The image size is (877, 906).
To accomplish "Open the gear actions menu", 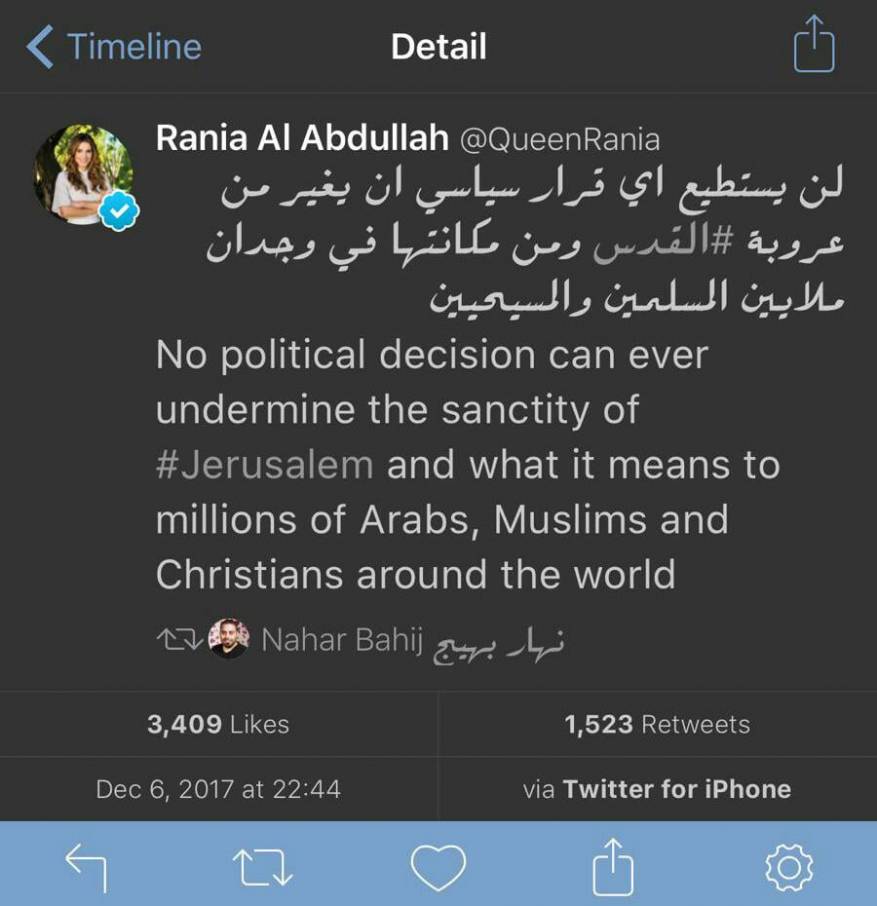I will coord(789,865).
